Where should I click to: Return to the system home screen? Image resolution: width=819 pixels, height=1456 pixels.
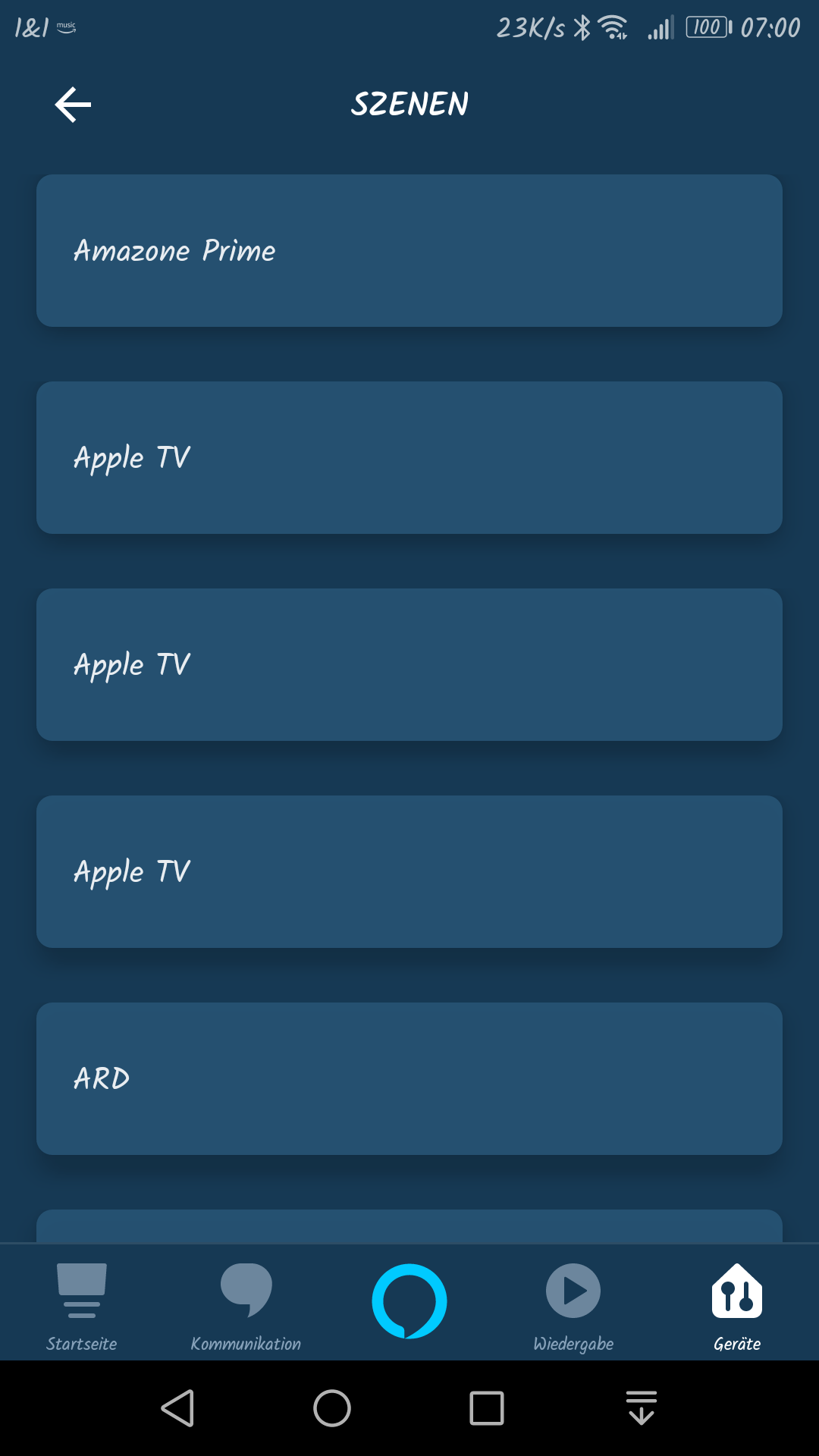point(332,1408)
